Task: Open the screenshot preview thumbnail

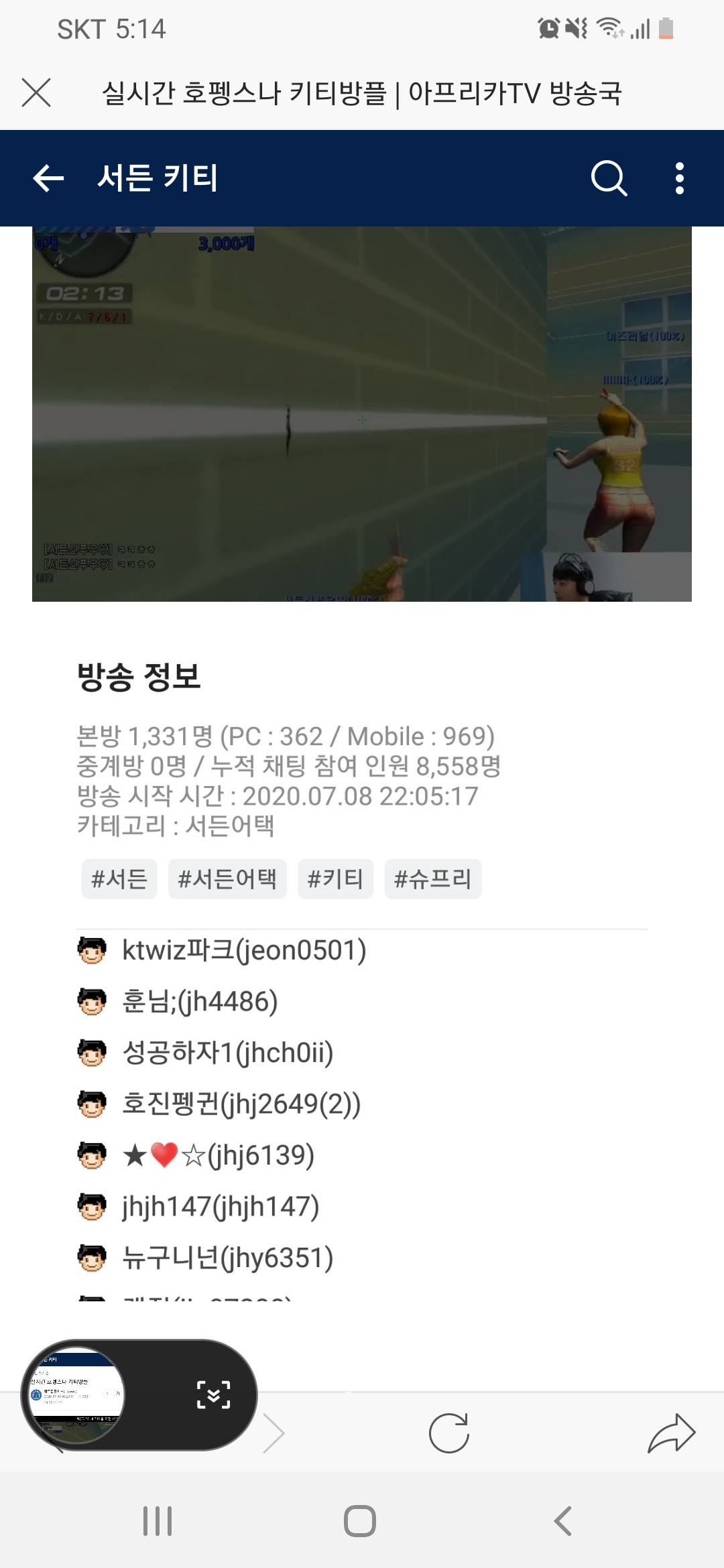Action: [x=76, y=1394]
